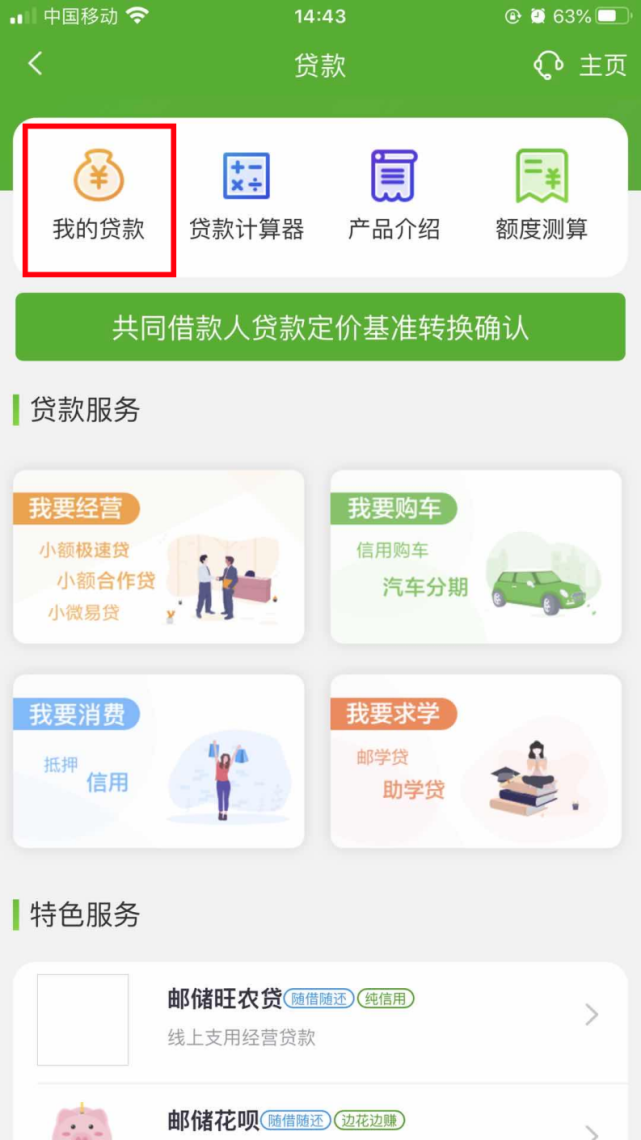The width and height of the screenshot is (641, 1140).
Task: Go back using the top-left arrow
Action: click(36, 65)
